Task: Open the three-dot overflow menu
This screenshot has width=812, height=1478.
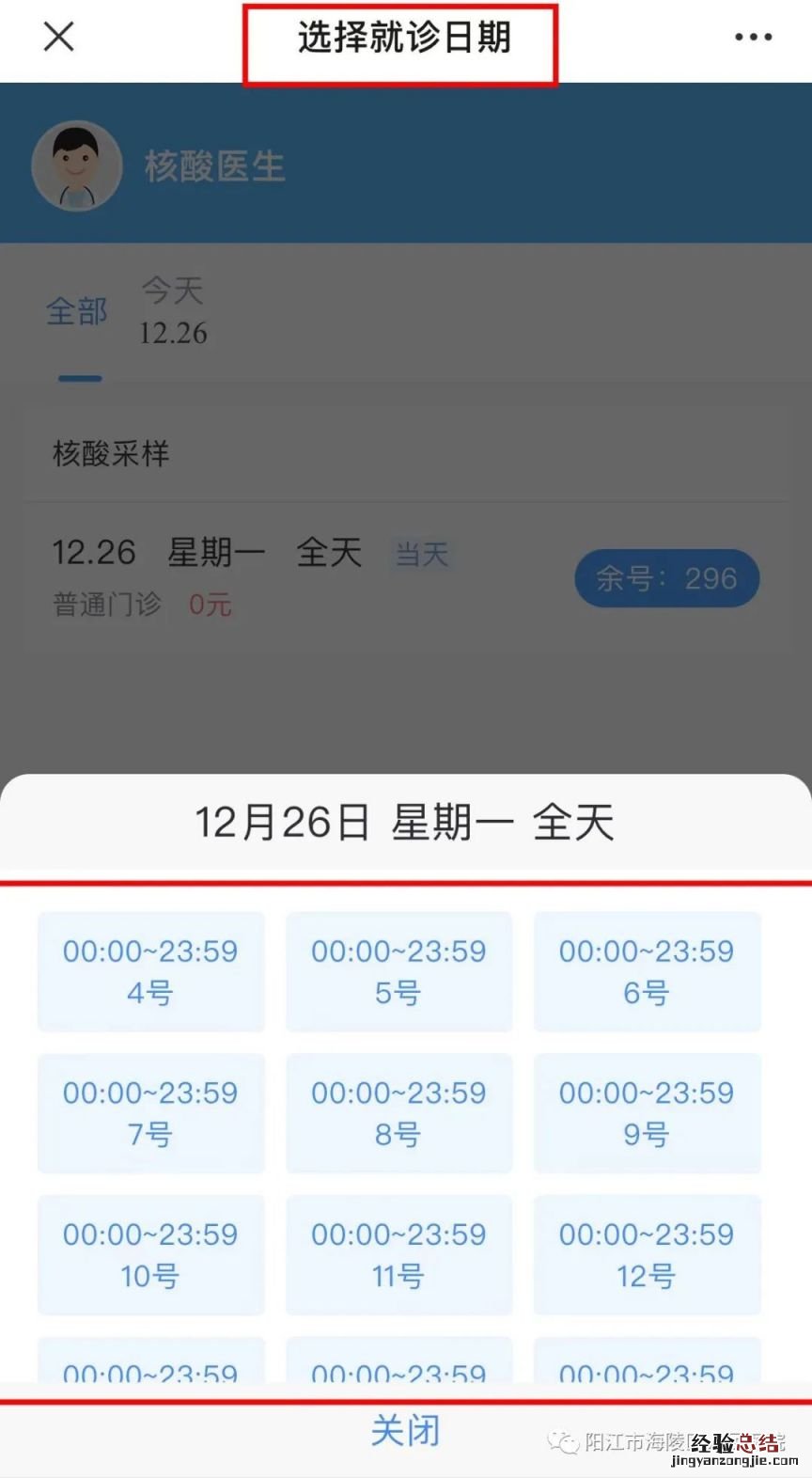Action: click(x=753, y=38)
